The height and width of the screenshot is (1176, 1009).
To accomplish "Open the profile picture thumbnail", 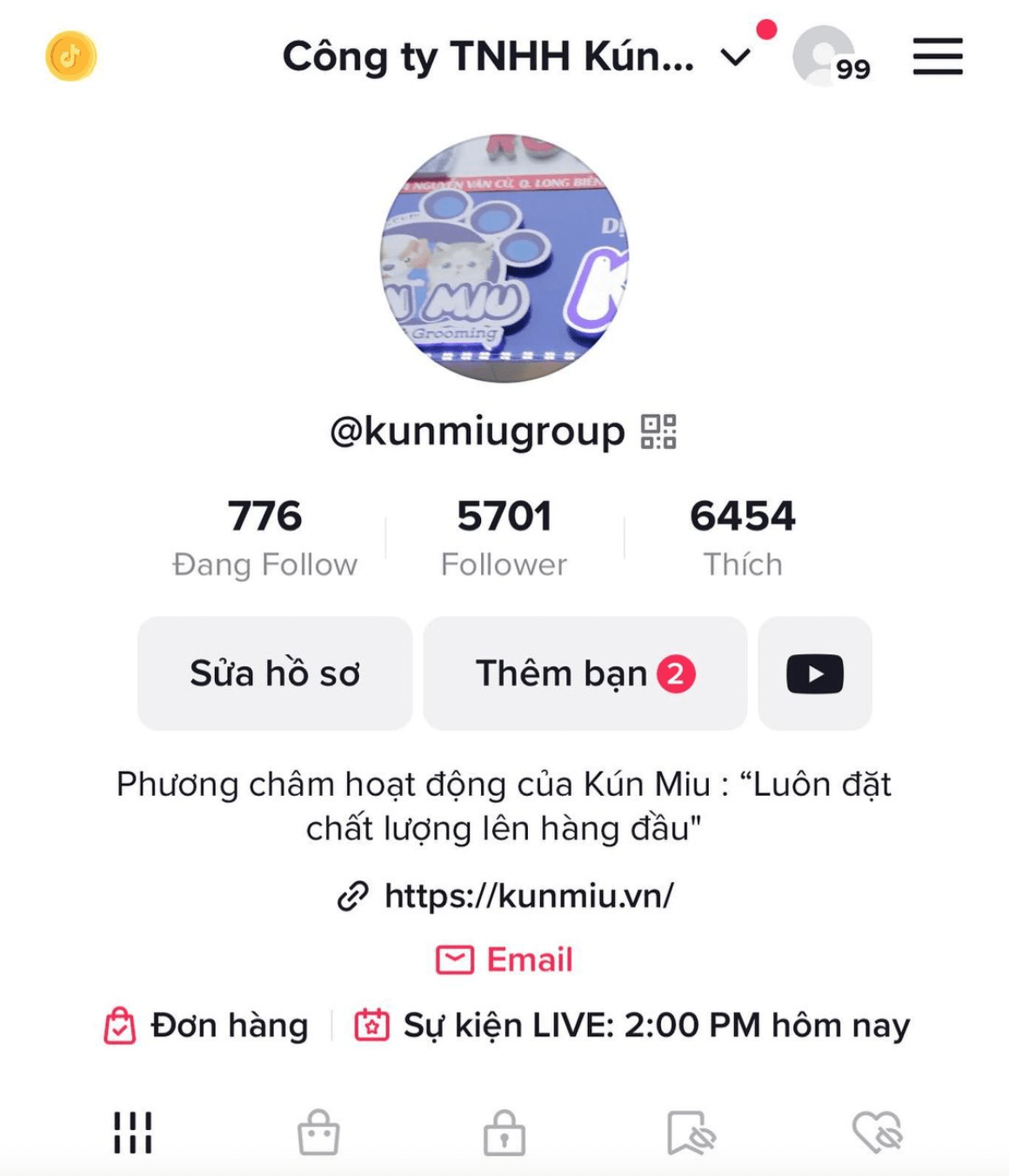I will (x=504, y=259).
